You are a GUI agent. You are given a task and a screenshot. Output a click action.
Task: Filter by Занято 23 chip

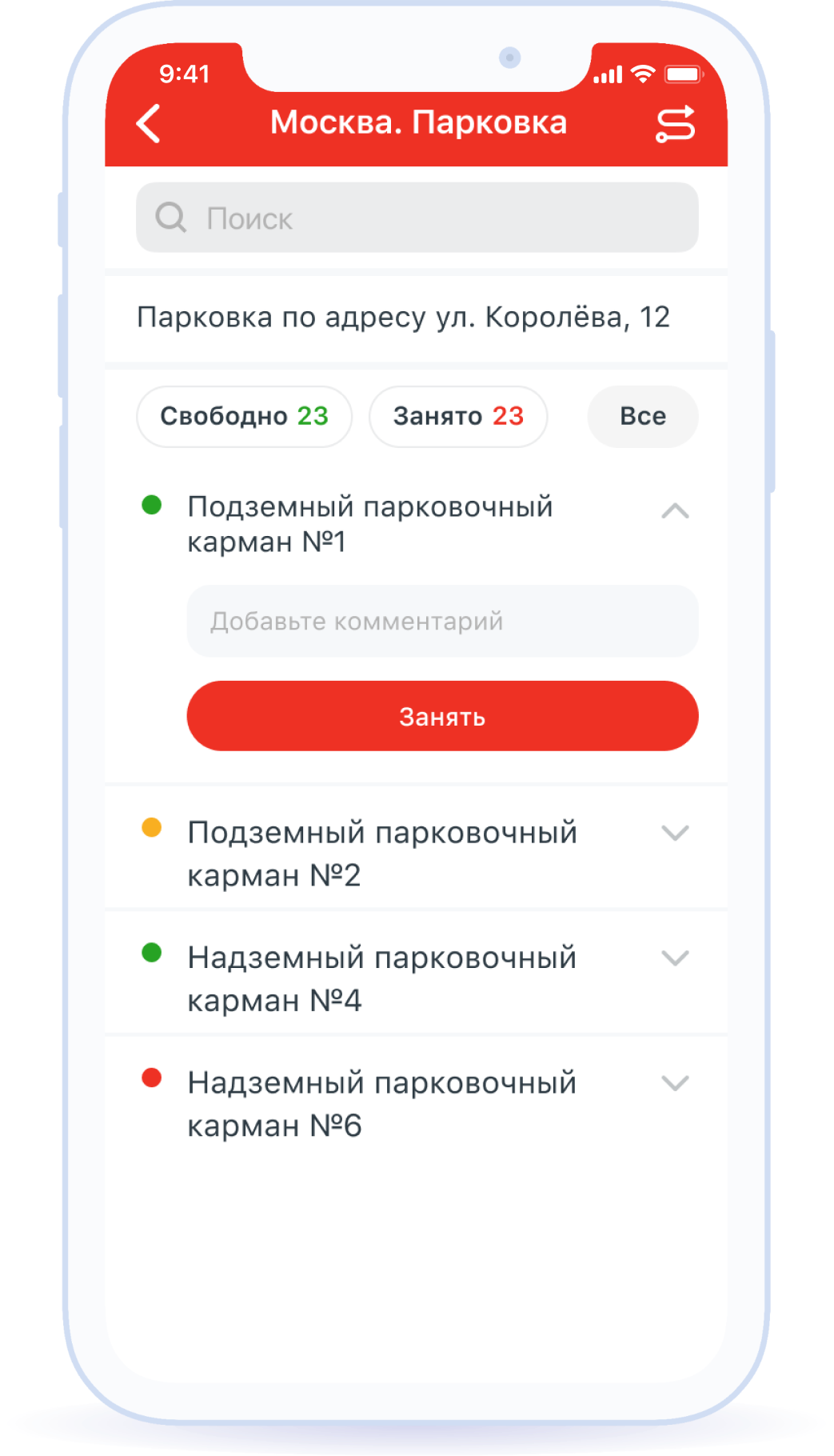coord(458,416)
